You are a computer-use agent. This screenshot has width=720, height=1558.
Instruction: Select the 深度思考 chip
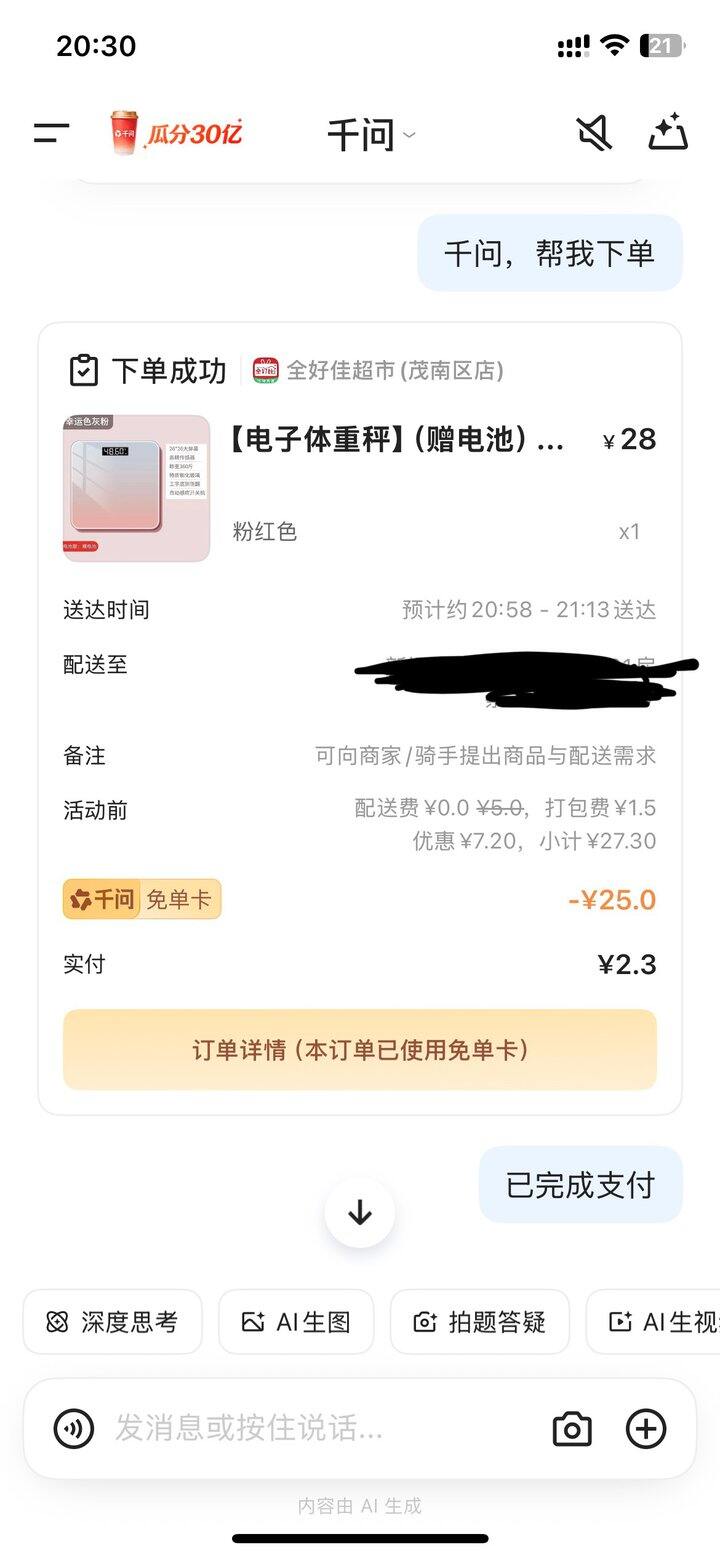pos(112,1322)
